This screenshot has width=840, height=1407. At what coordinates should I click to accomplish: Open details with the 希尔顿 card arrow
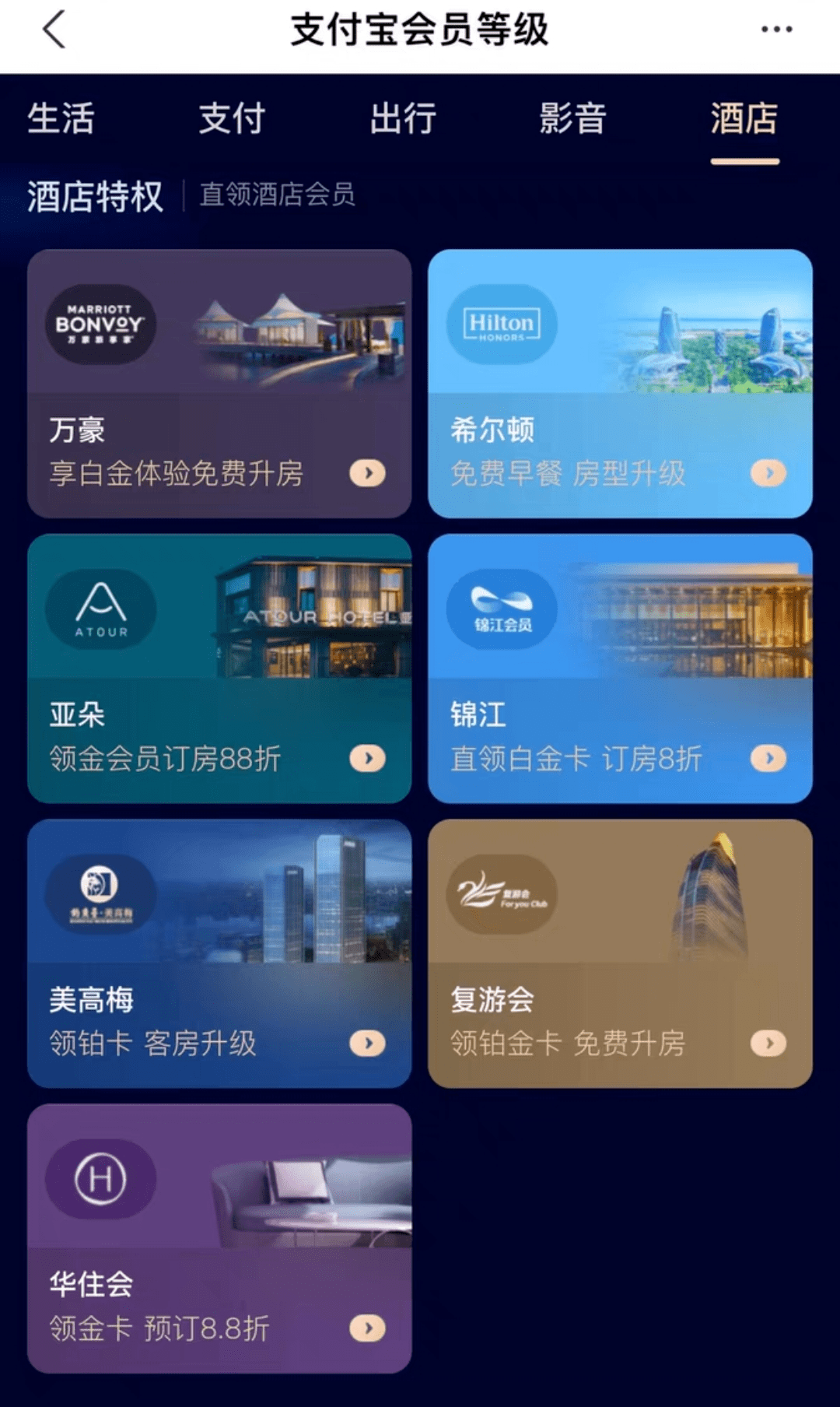(x=768, y=474)
